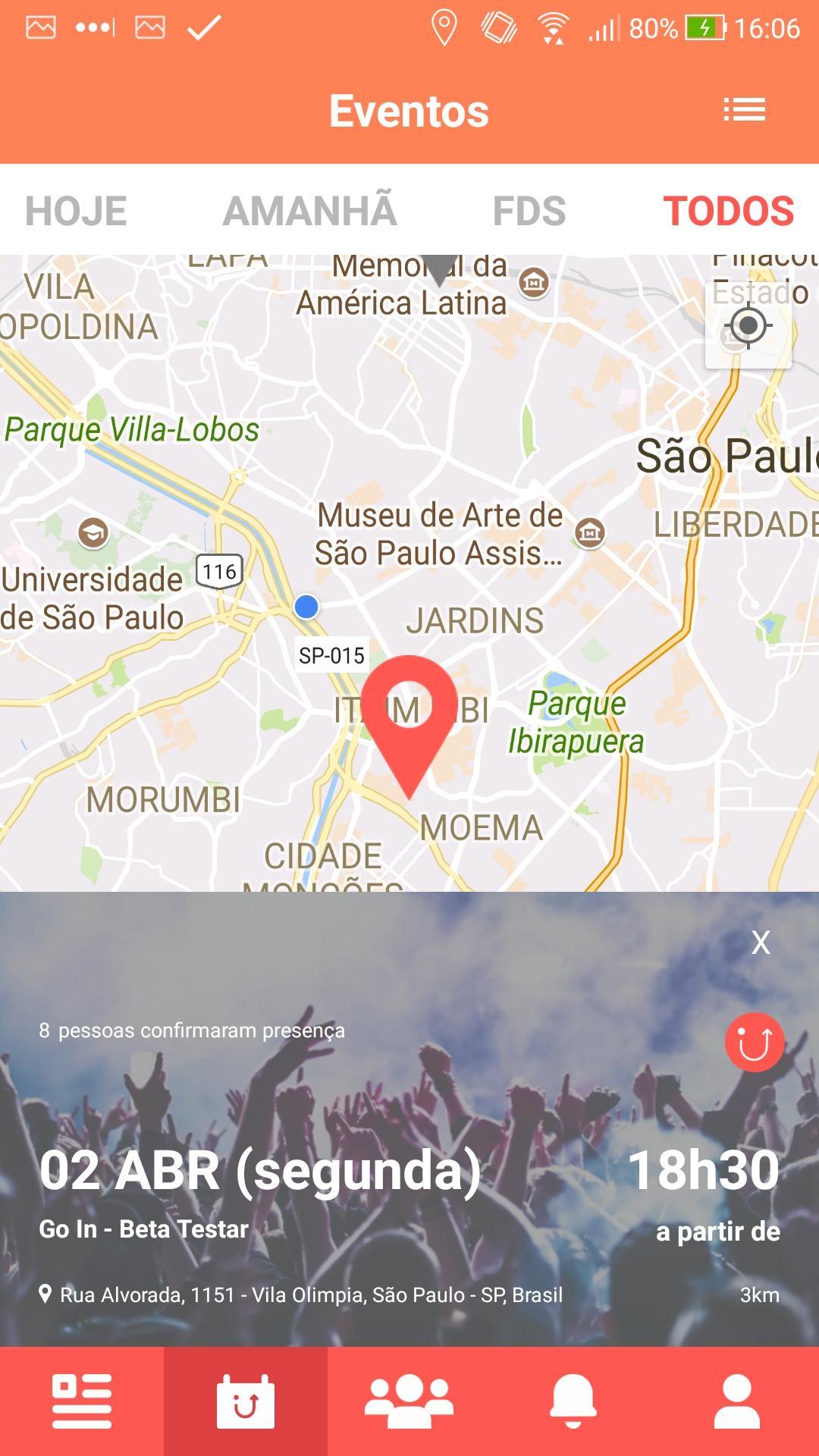Open the list view of events
Image resolution: width=819 pixels, height=1456 pixels.
(x=744, y=108)
